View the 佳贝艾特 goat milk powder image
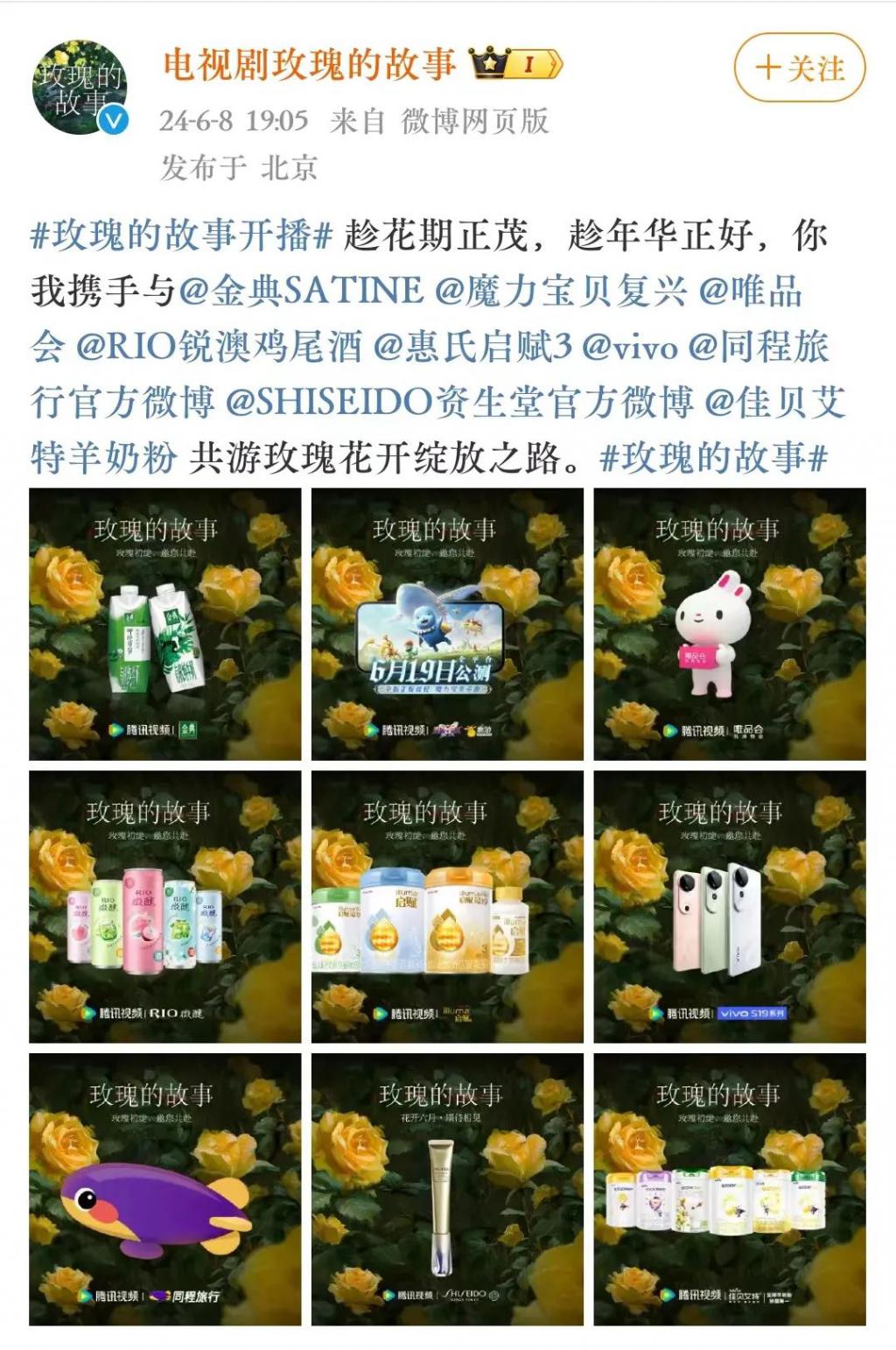Screen dimensions: 896x1350 730,1189
